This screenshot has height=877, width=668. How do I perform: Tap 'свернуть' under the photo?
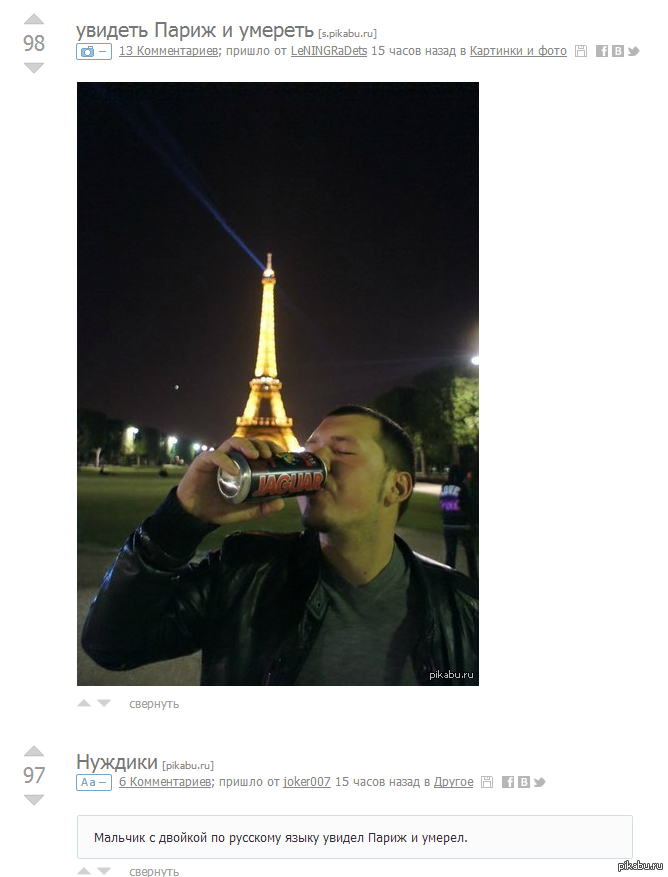(x=154, y=704)
